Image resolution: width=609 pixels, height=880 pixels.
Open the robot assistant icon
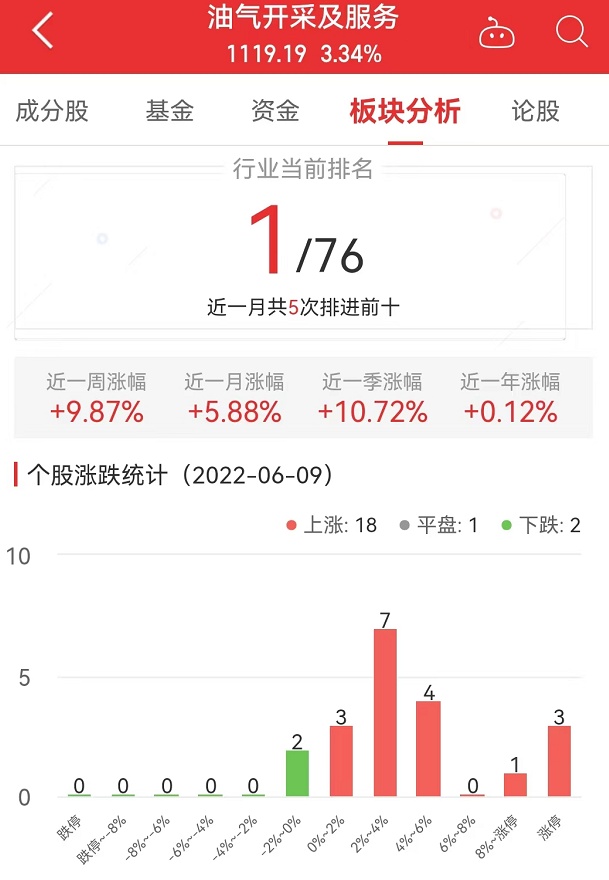497,34
